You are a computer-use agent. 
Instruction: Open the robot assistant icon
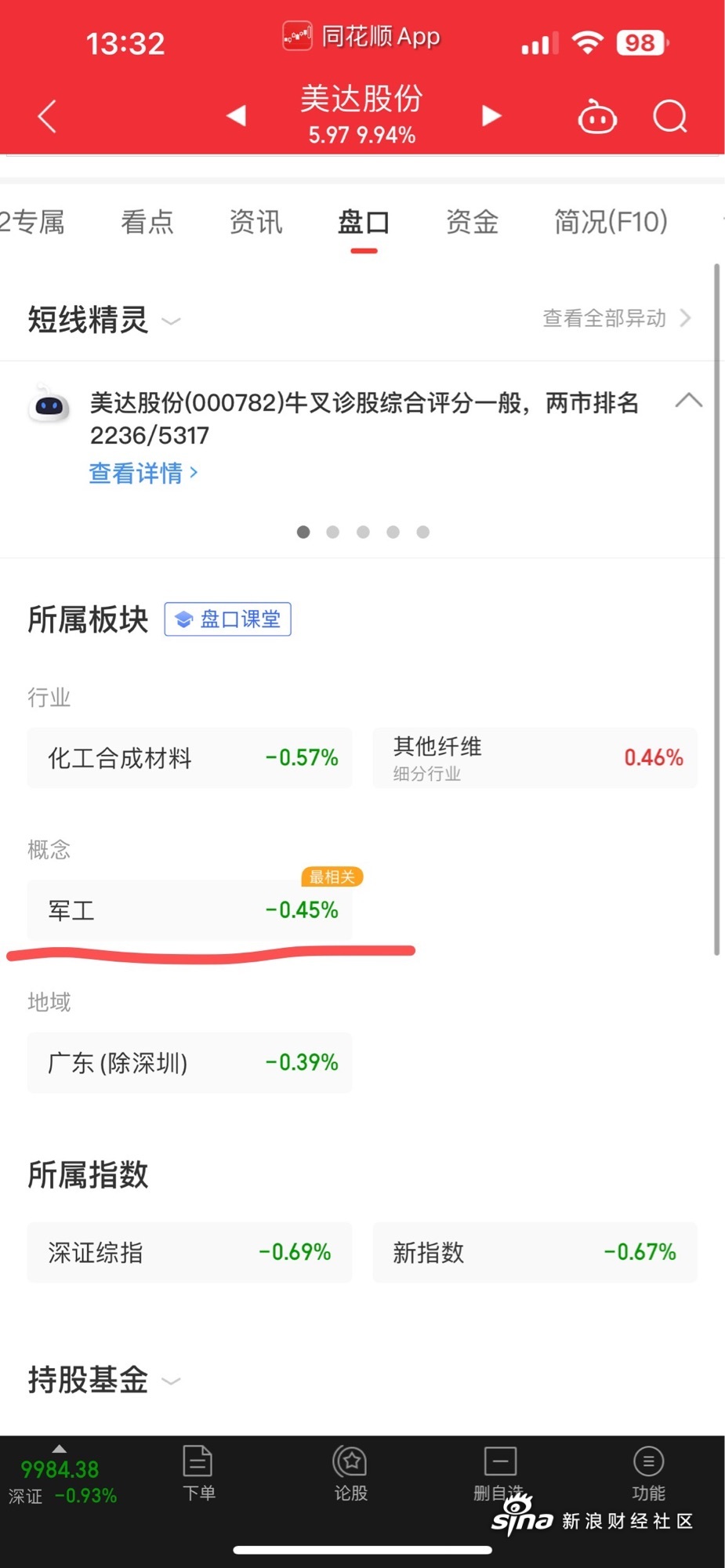tap(597, 117)
